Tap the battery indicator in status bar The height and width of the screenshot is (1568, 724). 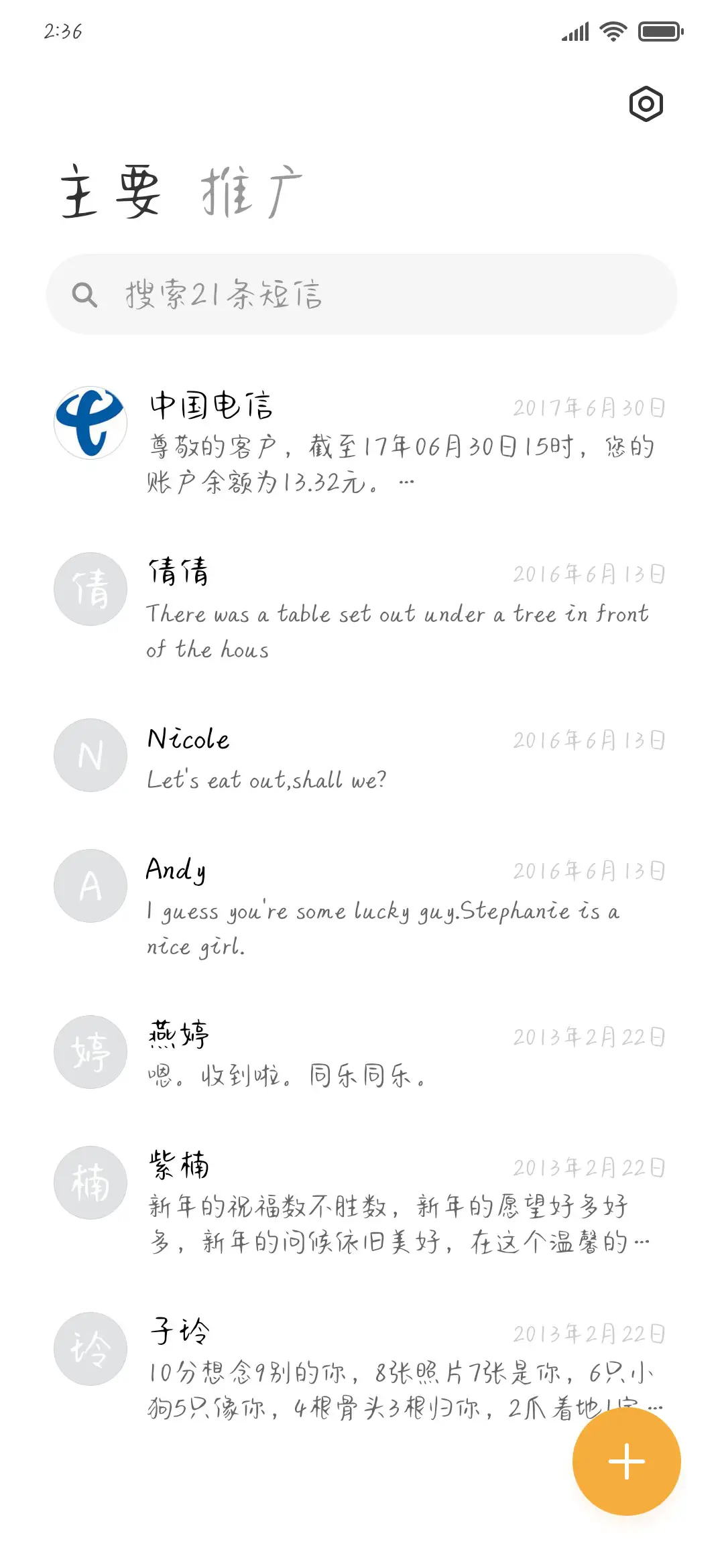coord(658,31)
